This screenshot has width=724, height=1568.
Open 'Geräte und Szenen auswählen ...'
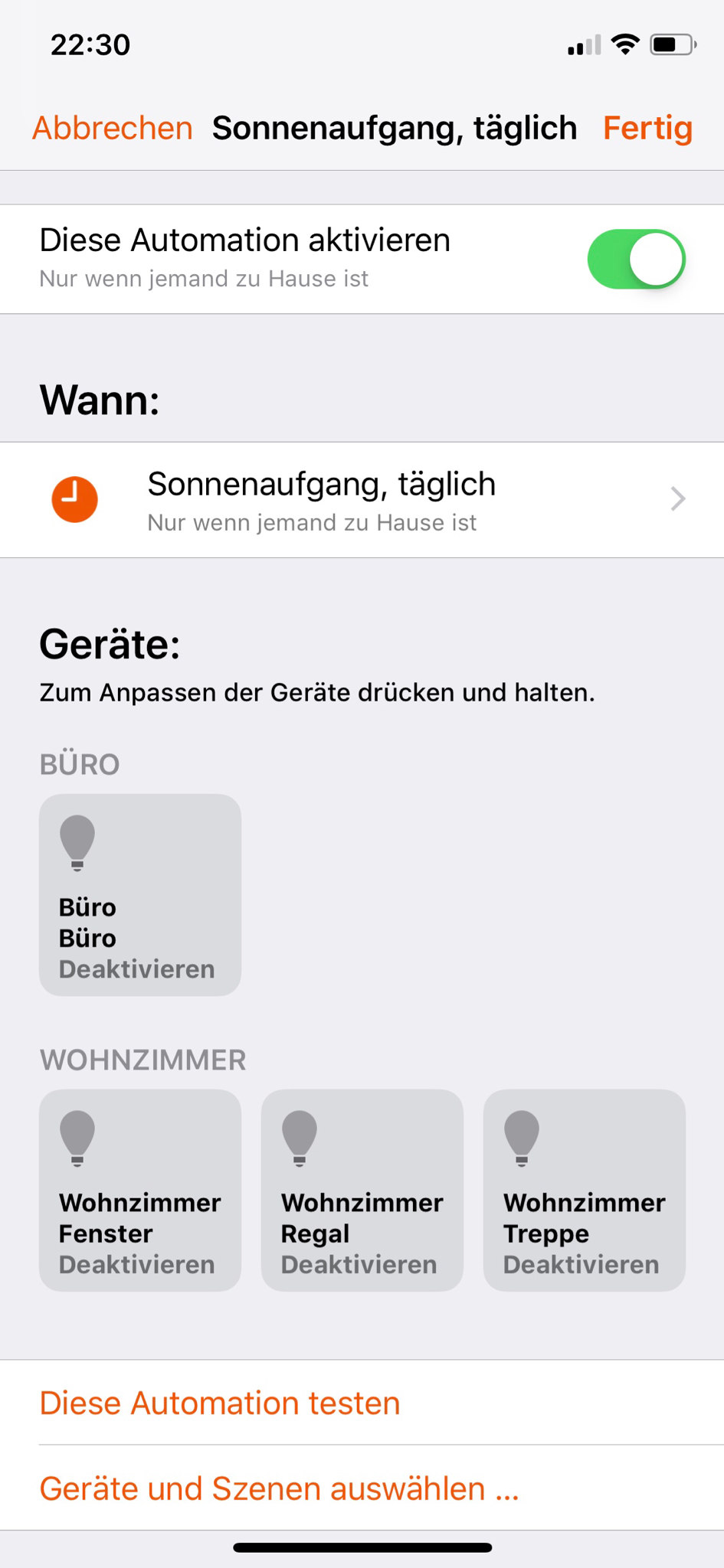point(280,1488)
